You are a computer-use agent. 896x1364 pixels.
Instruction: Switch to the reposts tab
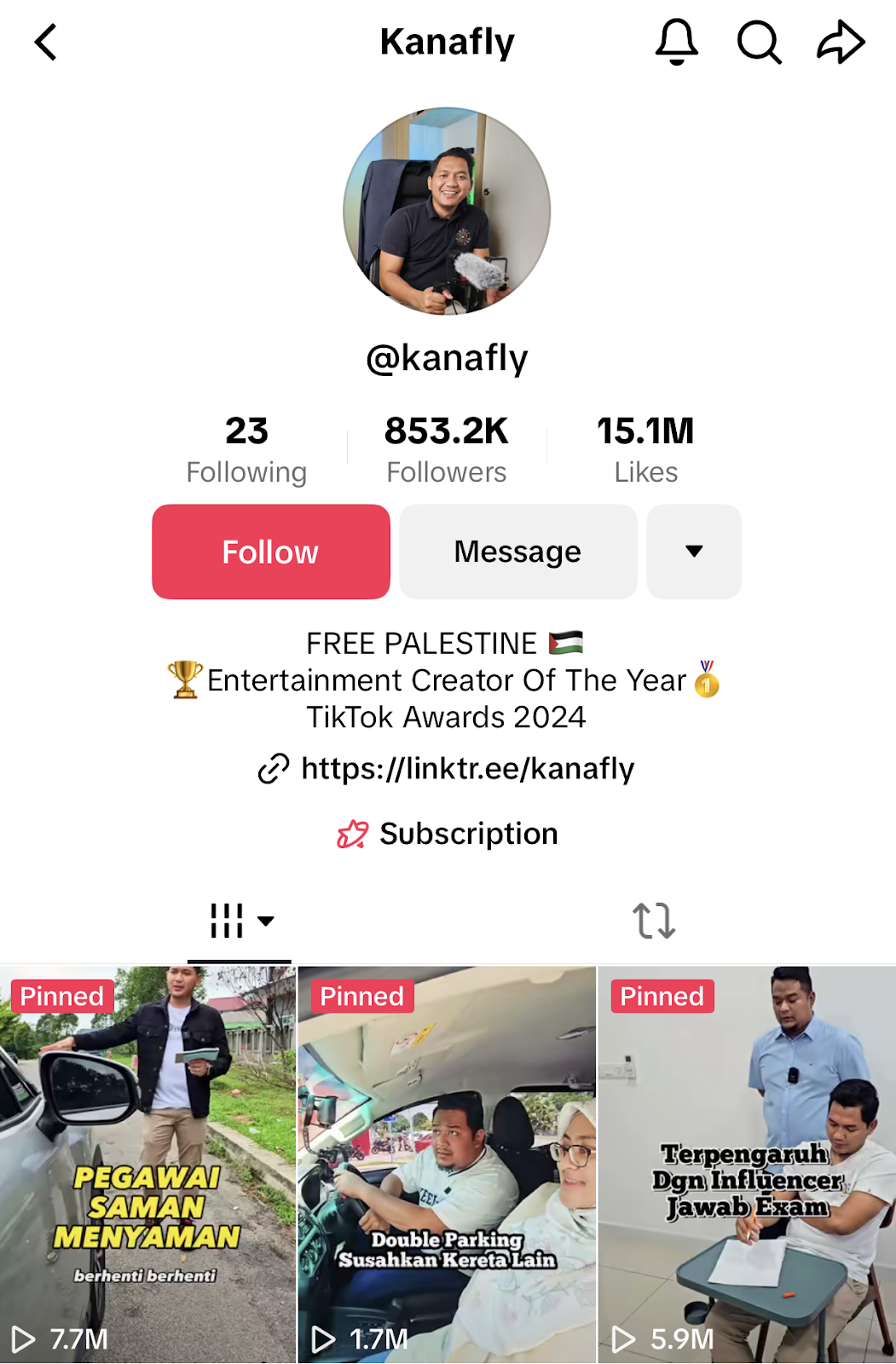654,921
